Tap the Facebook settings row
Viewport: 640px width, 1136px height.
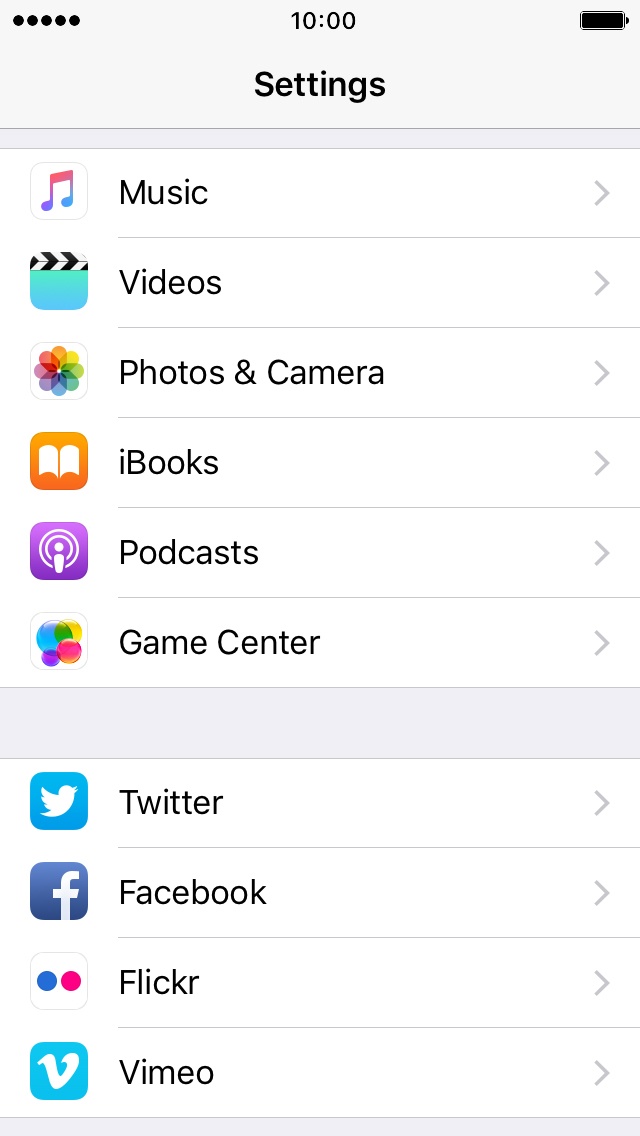[320, 893]
